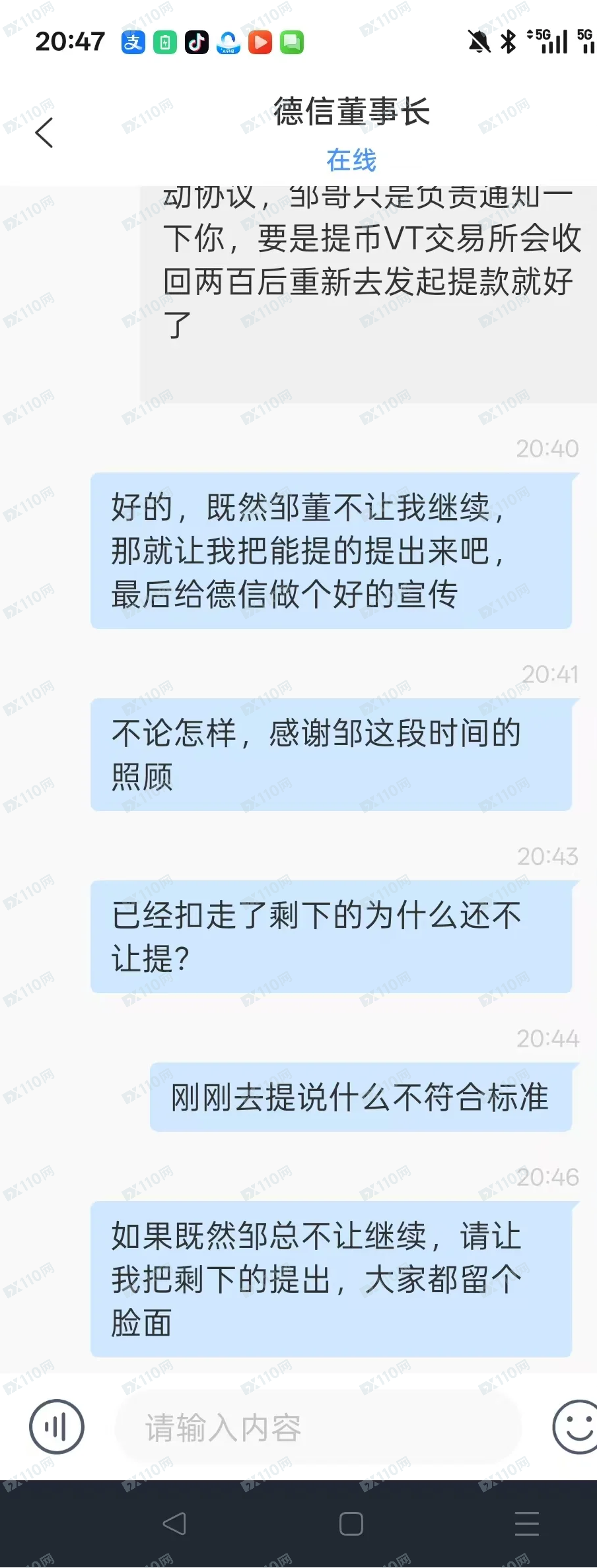The image size is (597, 1568).
Task: Tap the 5G signal strength indicator
Action: [553, 42]
